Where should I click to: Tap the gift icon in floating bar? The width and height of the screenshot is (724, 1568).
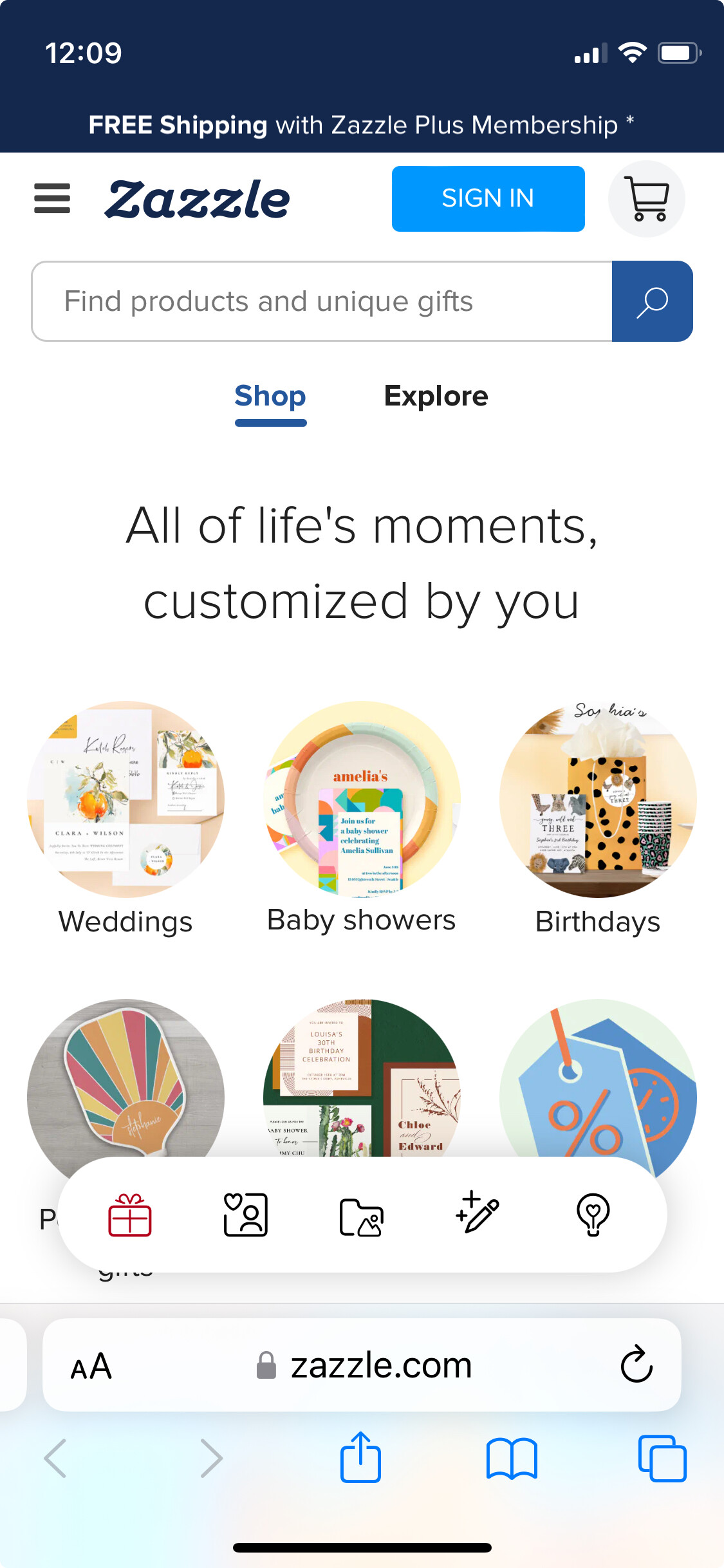coord(130,1215)
